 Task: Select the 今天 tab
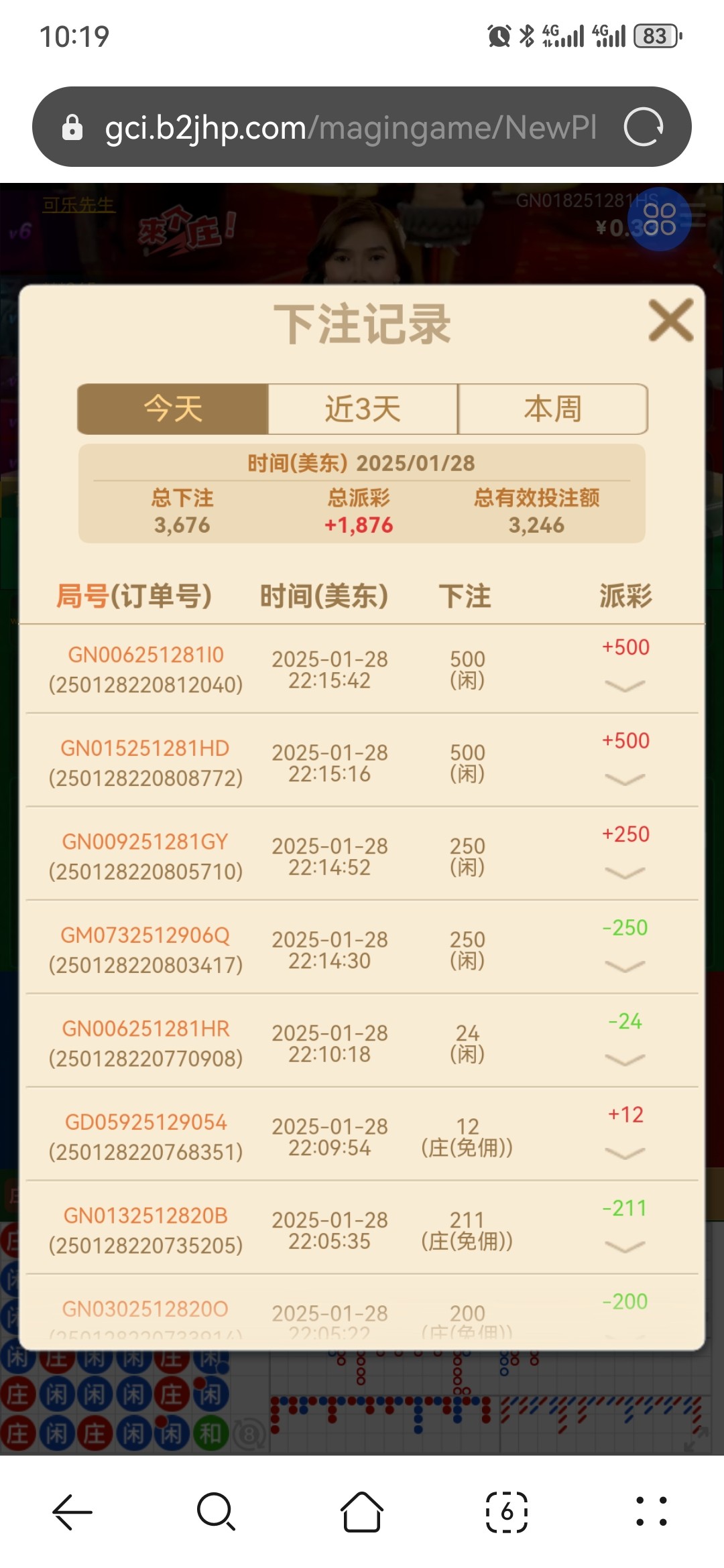[173, 409]
